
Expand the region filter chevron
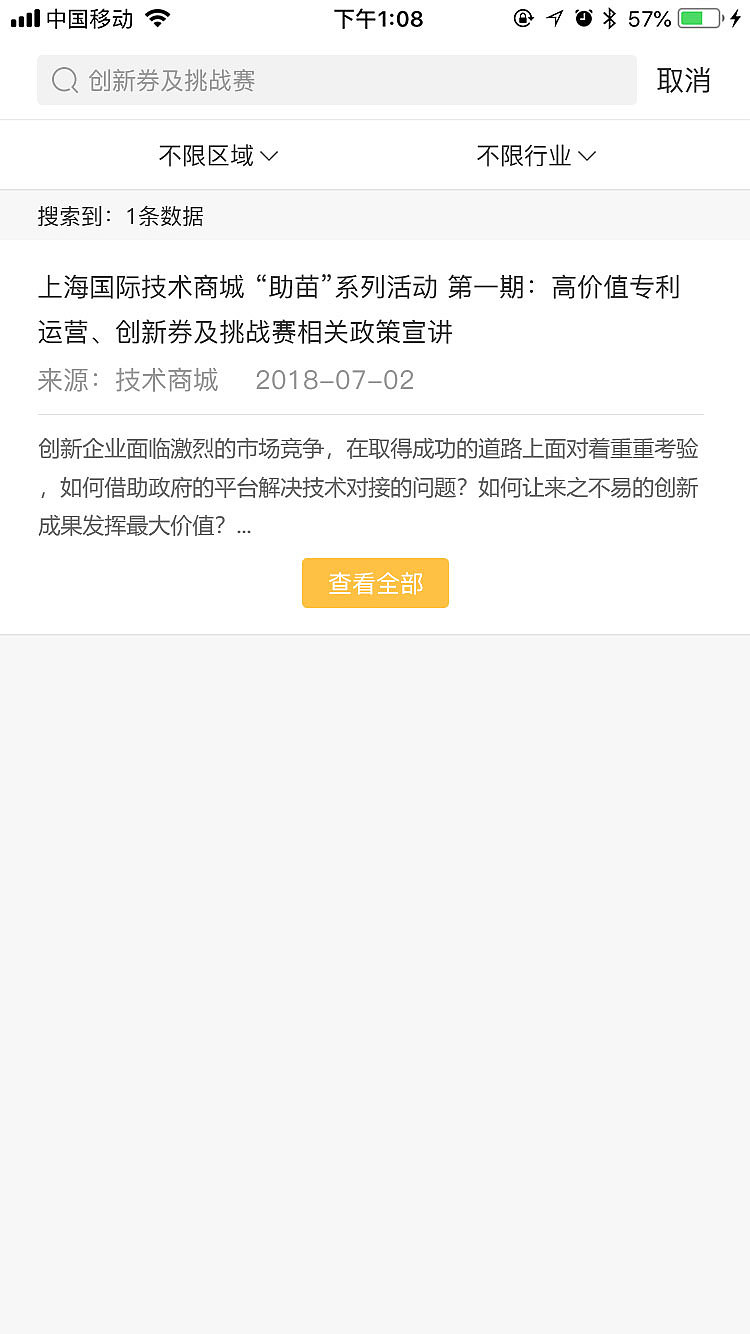[x=270, y=156]
